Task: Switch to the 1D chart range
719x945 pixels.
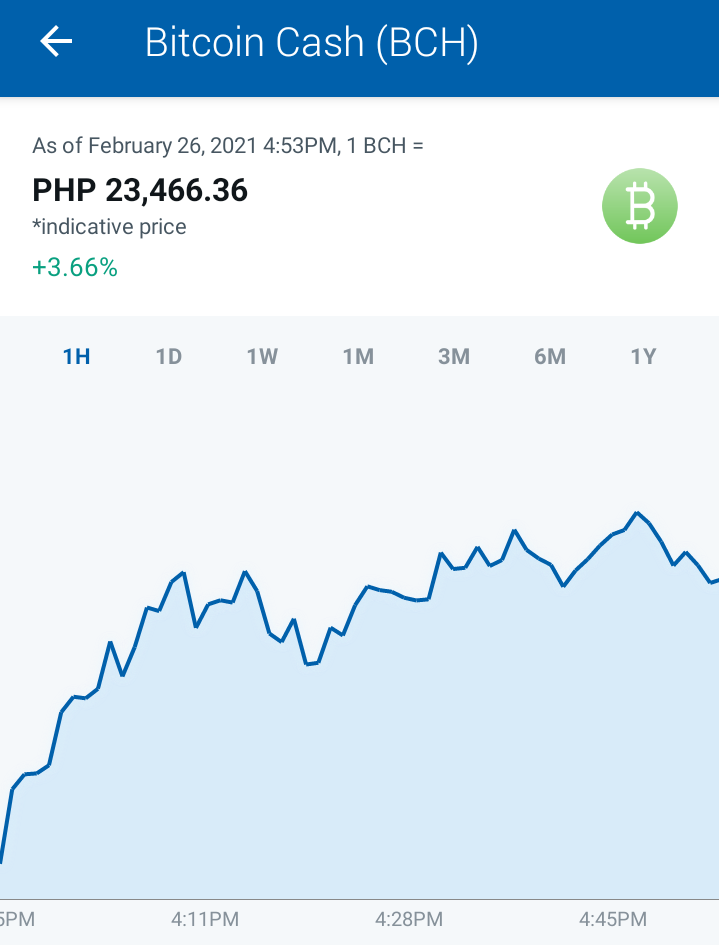Action: [x=169, y=357]
